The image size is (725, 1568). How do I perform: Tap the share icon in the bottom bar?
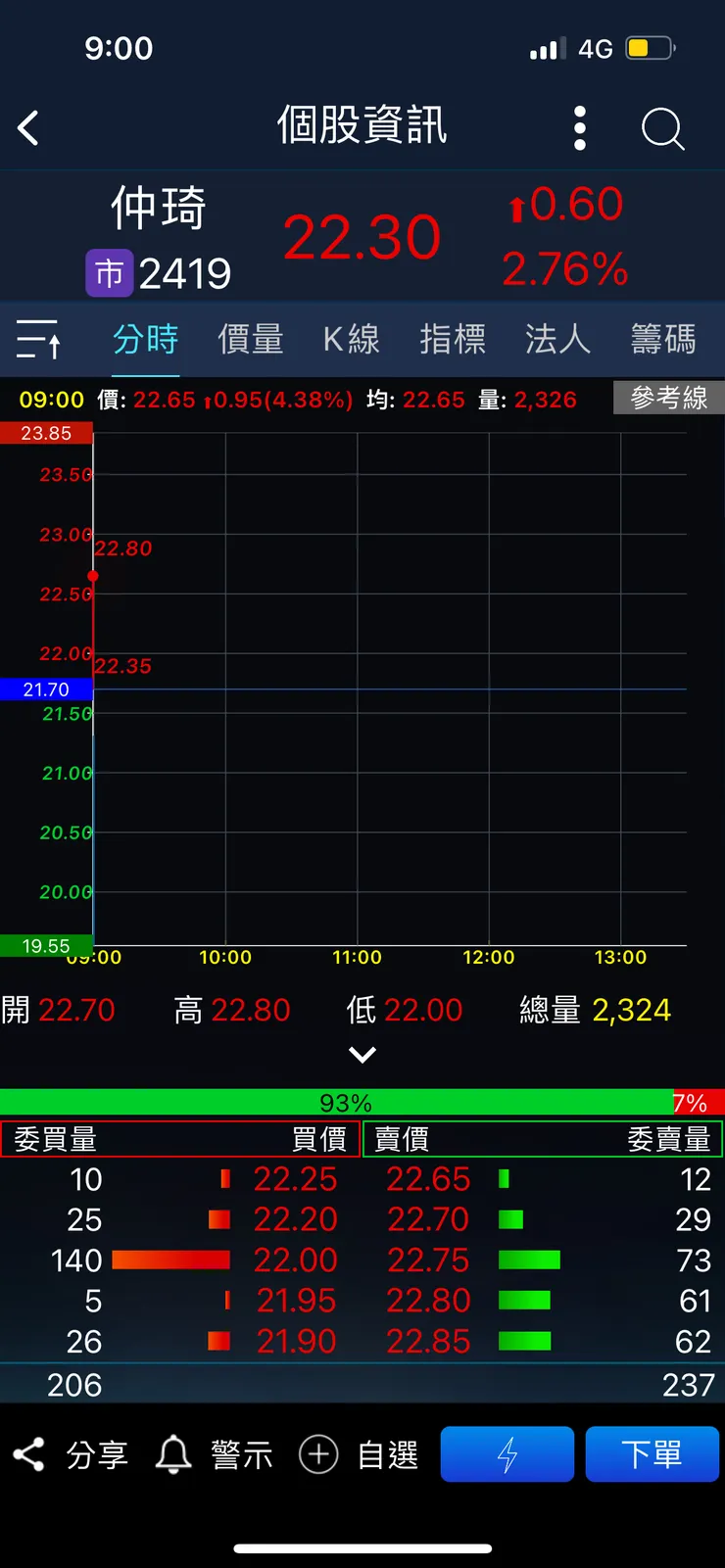point(29,1454)
